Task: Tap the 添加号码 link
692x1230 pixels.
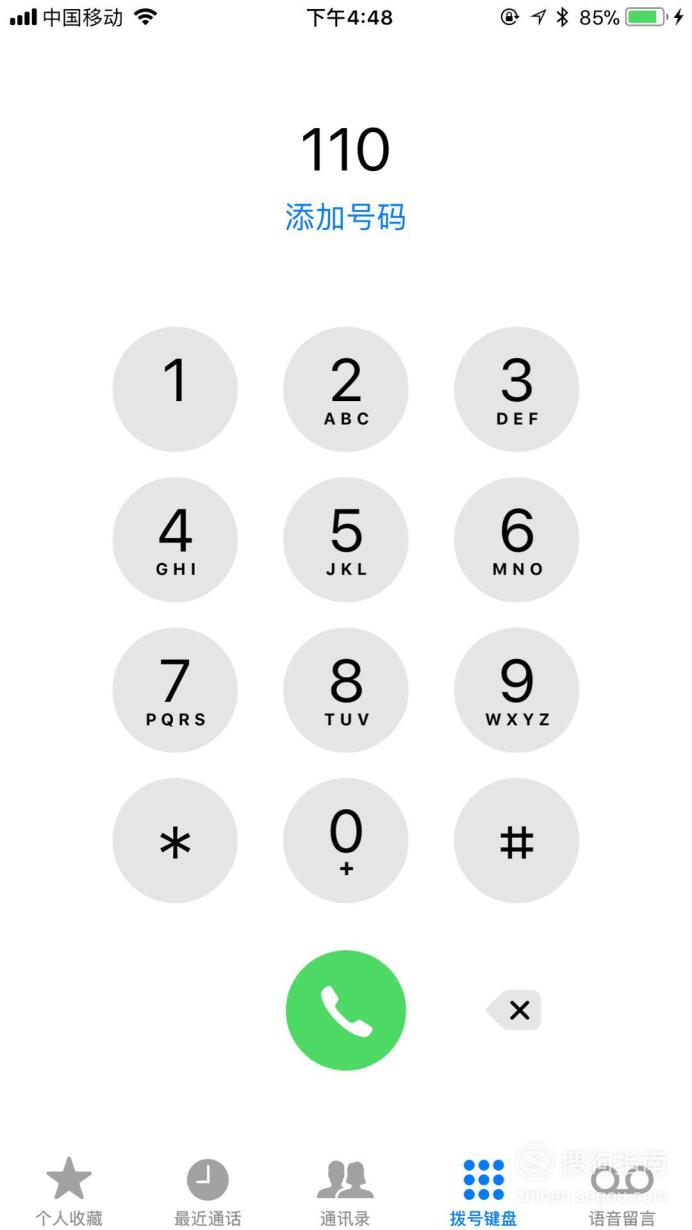Action: (345, 217)
